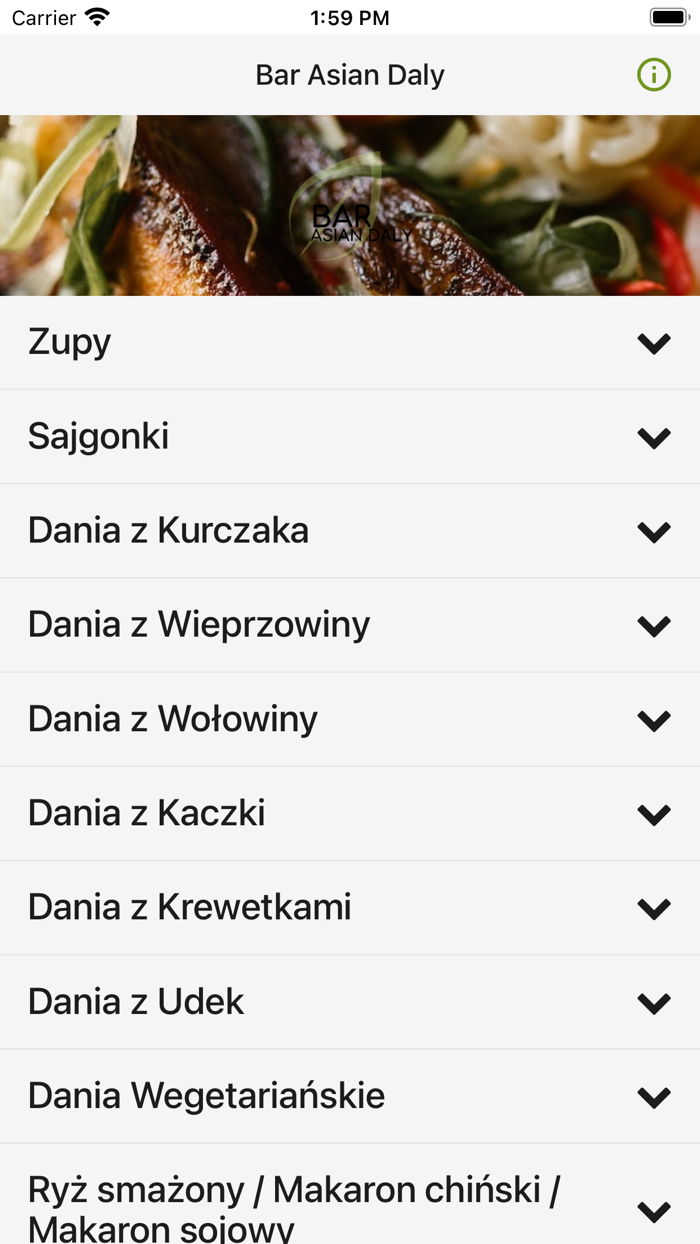700x1244 pixels.
Task: Expand the Zupy category
Action: [x=350, y=342]
